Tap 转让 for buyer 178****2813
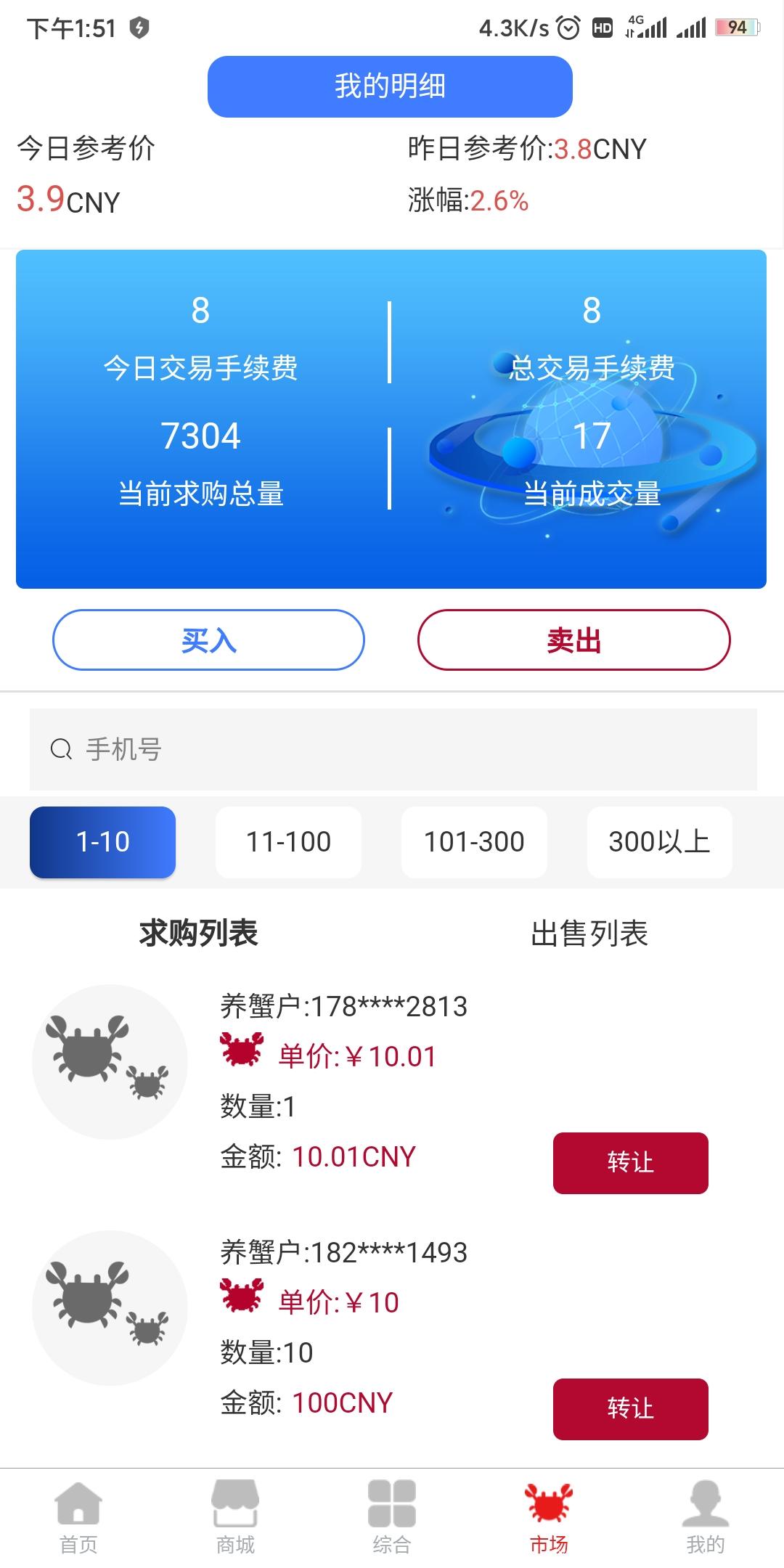784x1568 pixels. click(630, 1162)
